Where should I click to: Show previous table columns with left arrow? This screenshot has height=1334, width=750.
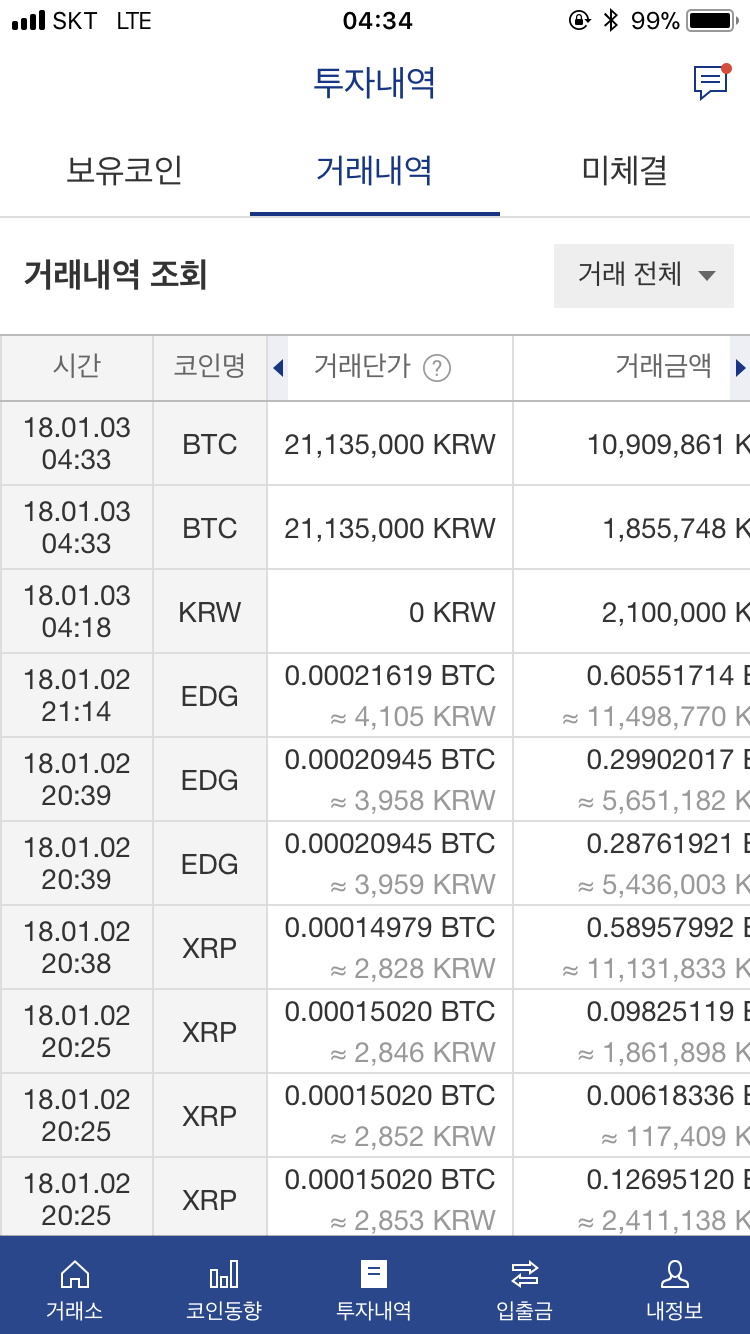279,368
